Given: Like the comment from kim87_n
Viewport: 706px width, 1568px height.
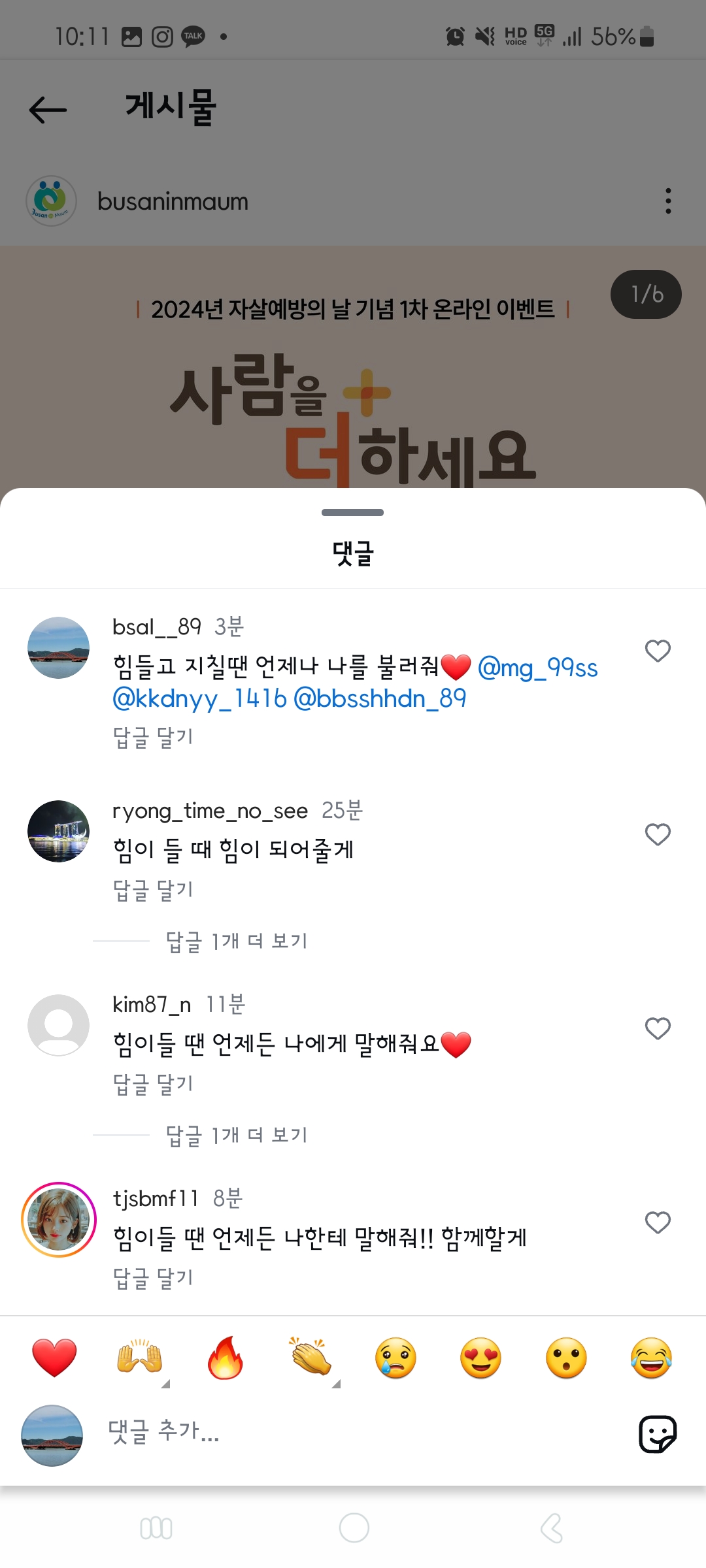Looking at the screenshot, I should (658, 1028).
